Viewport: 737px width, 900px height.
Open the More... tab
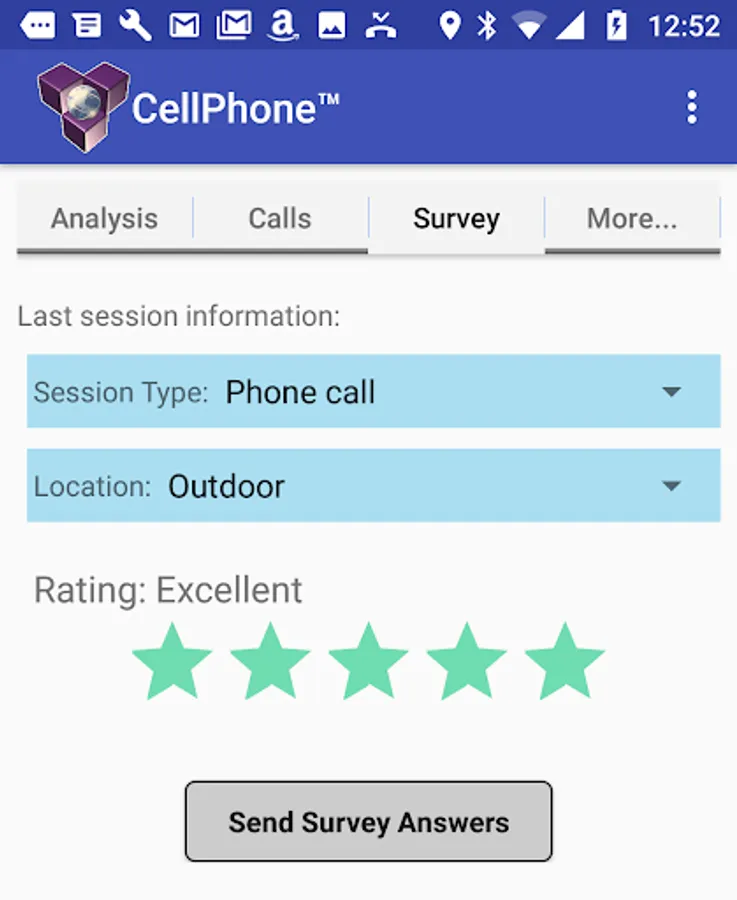click(x=632, y=218)
